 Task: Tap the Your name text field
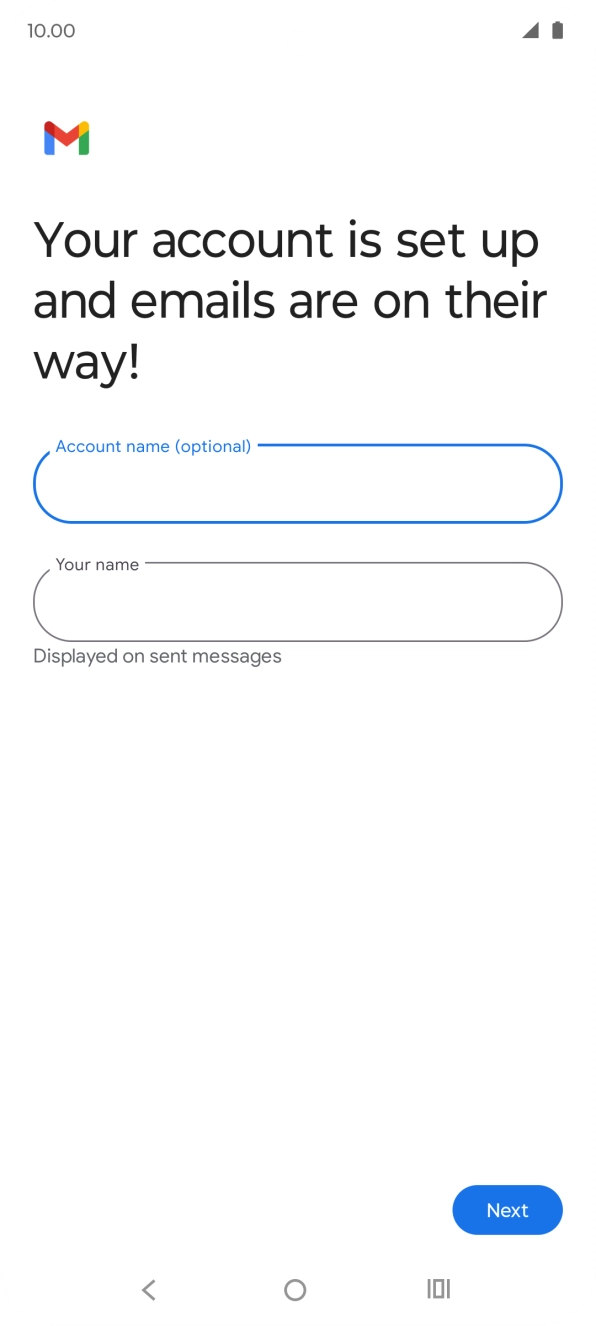[x=298, y=602]
